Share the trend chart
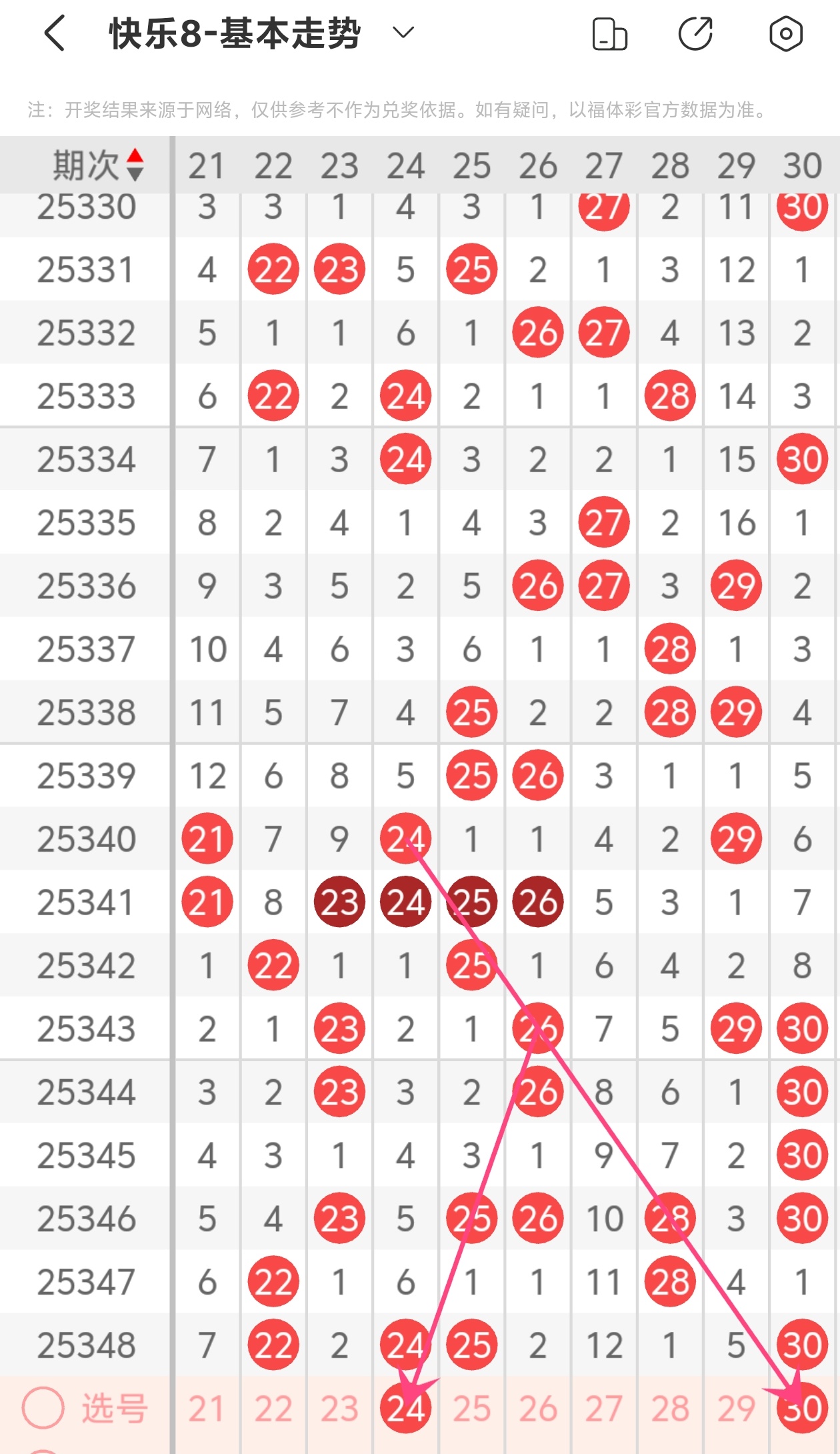 coord(696,33)
